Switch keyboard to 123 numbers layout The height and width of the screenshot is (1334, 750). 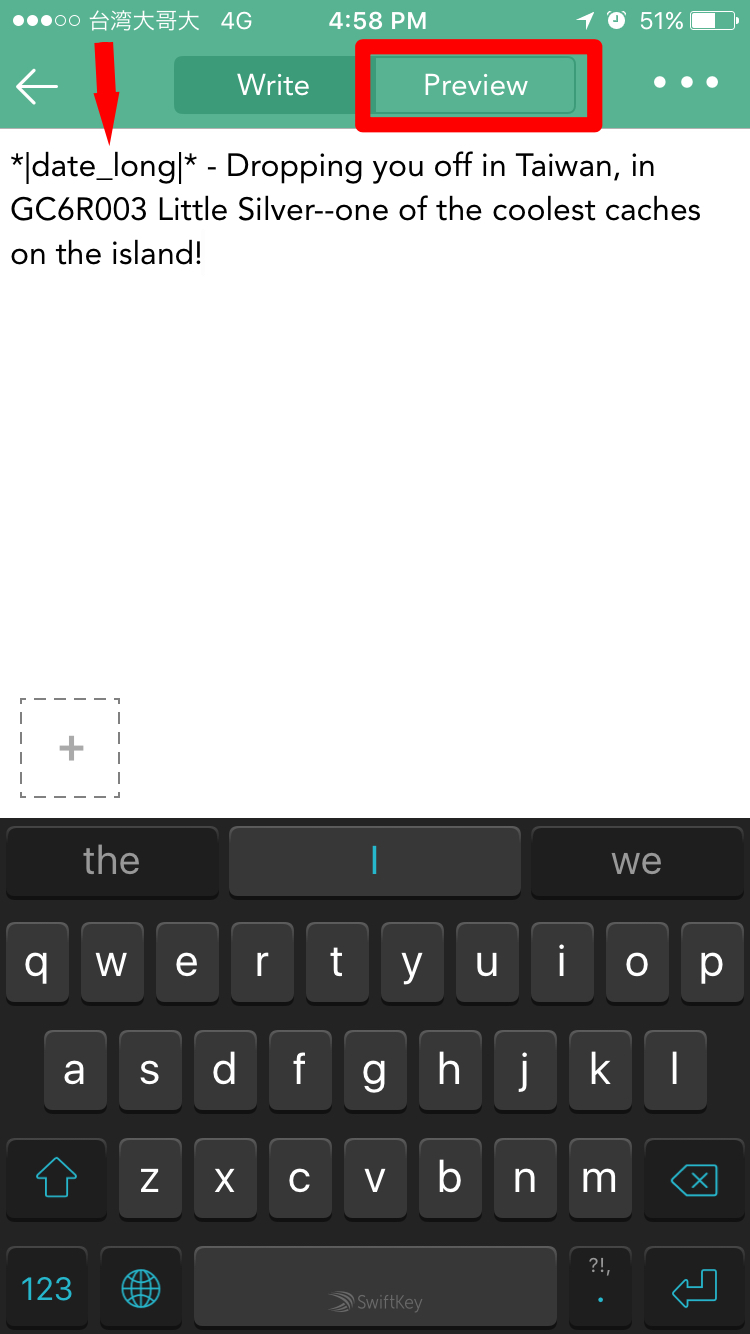pos(47,1289)
